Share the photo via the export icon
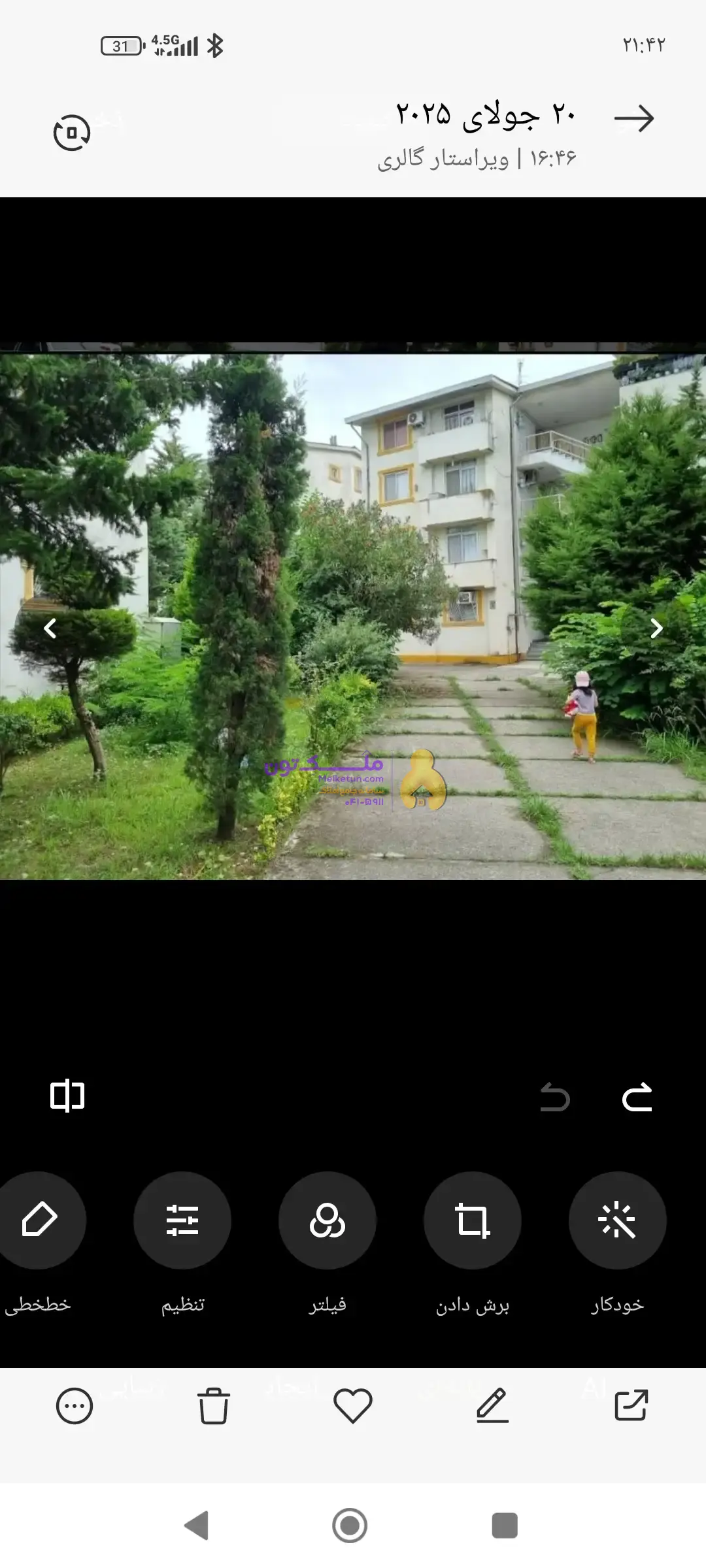The height and width of the screenshot is (1568, 706). pyautogui.click(x=631, y=1405)
